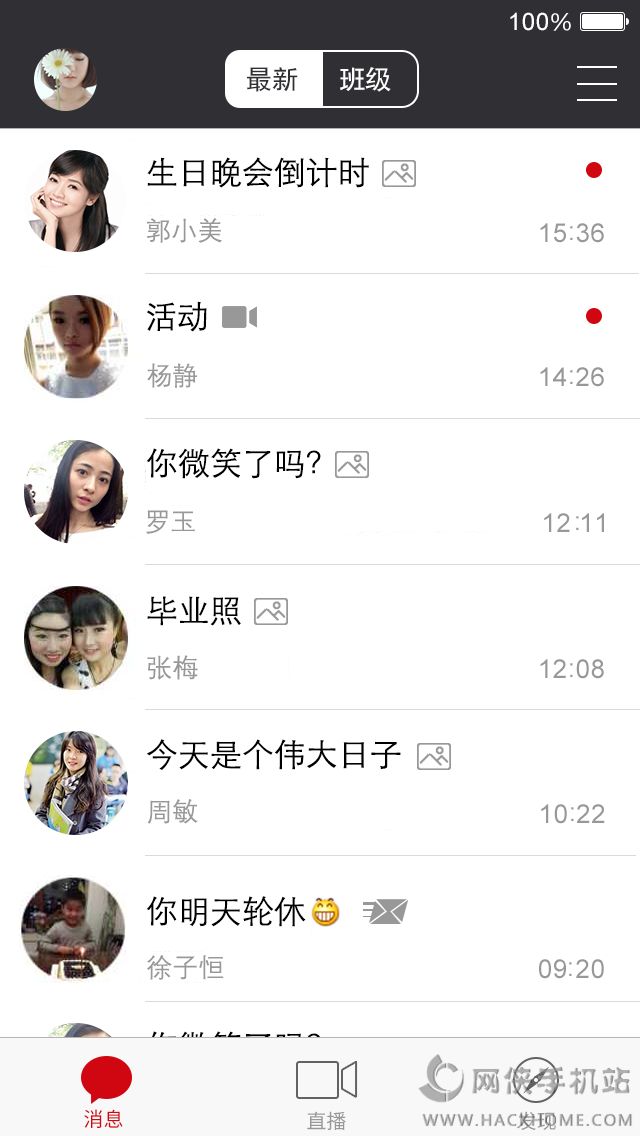
Task: Switch to the 最新 segment
Action: coord(273,79)
